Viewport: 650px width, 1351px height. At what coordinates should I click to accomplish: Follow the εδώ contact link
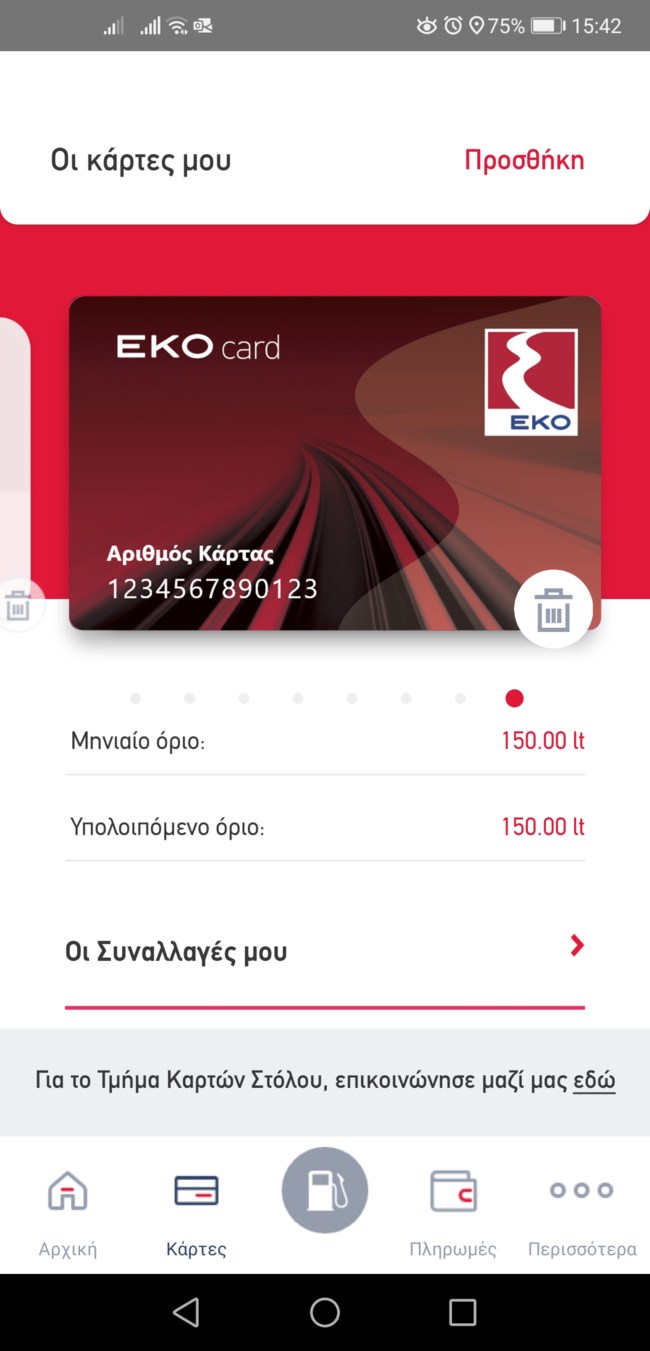594,1081
